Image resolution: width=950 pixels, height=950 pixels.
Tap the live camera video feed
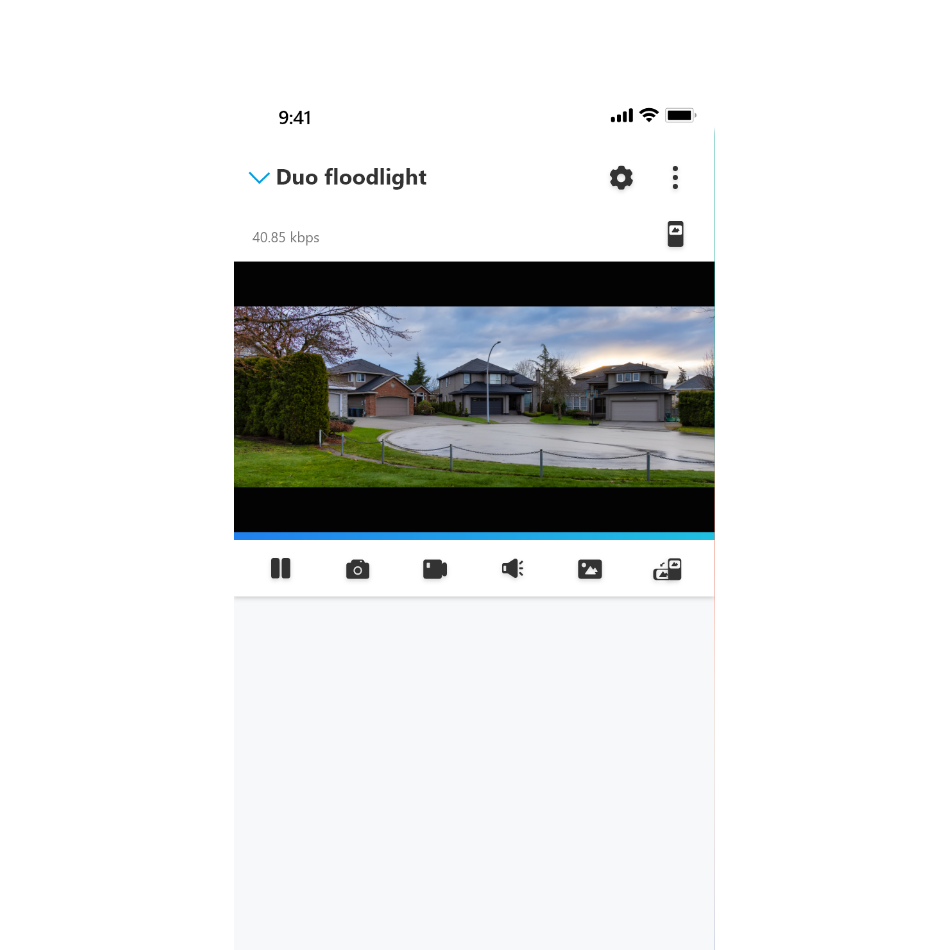click(474, 397)
